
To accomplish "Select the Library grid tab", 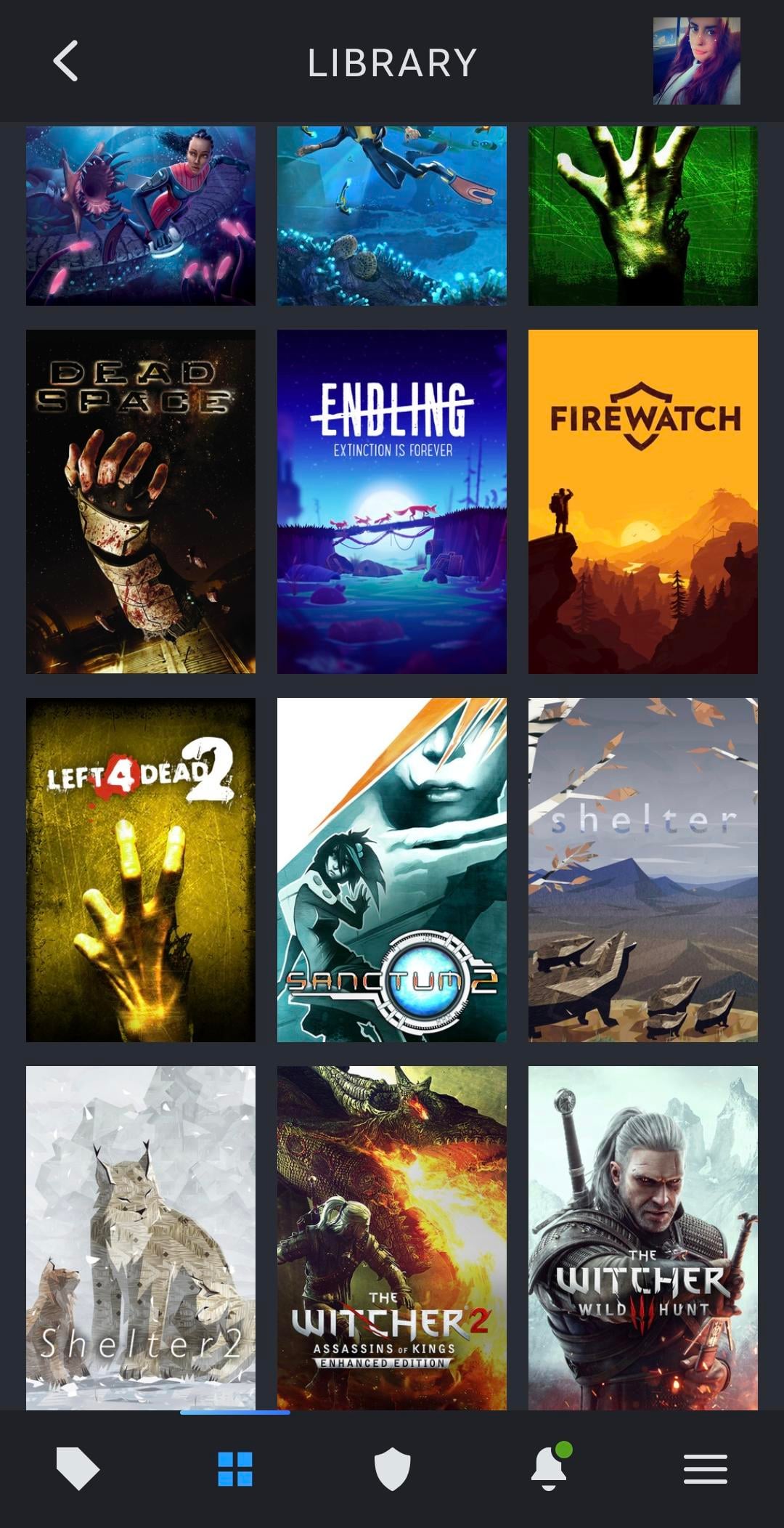I will tap(235, 1468).
